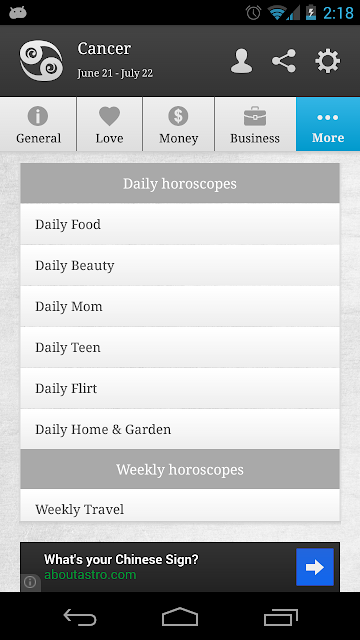Viewport: 360px width, 640px height.
Task: Open the ad info icon
Action: (x=30, y=582)
